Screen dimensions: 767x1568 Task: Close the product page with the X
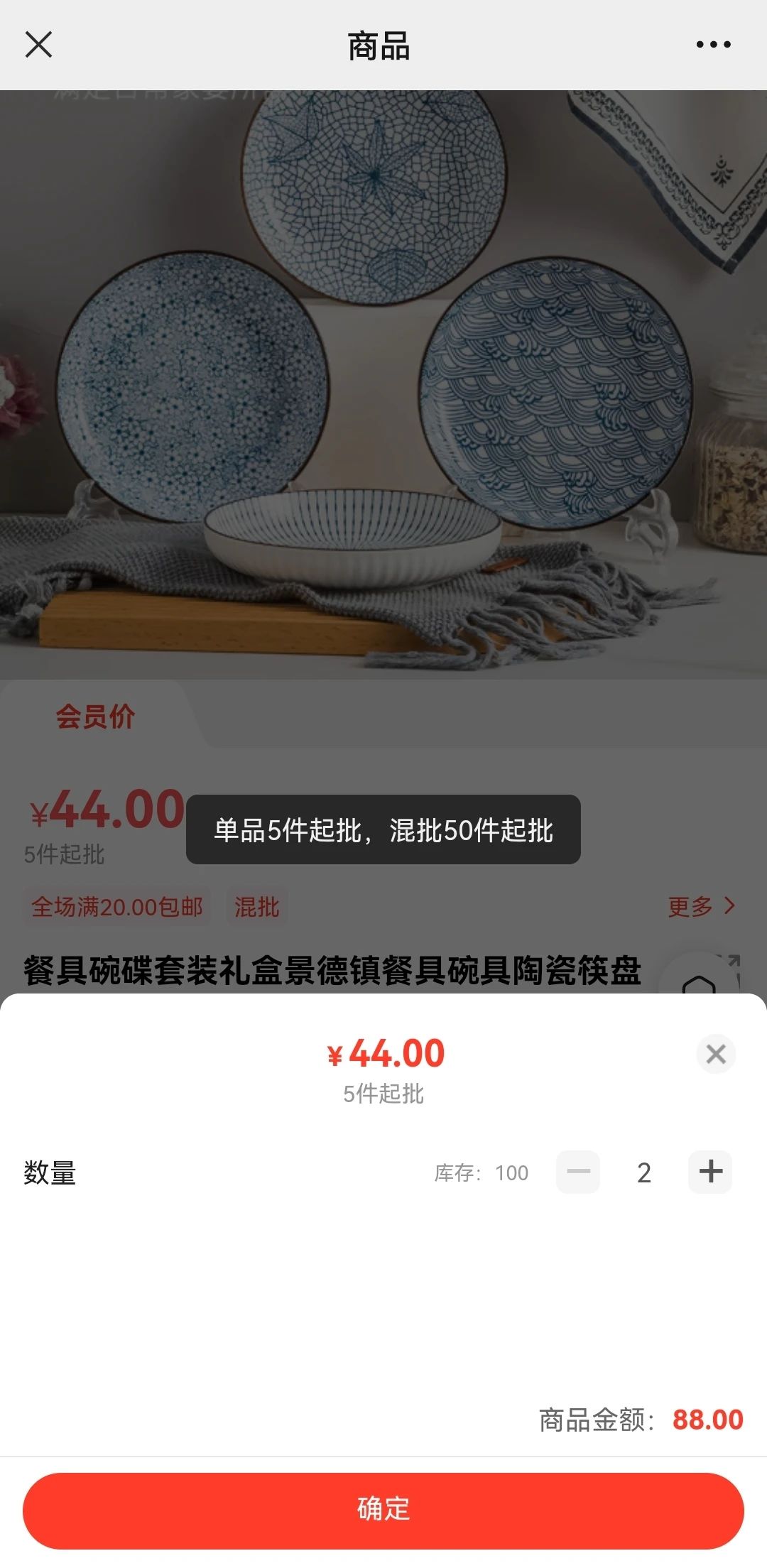point(38,44)
